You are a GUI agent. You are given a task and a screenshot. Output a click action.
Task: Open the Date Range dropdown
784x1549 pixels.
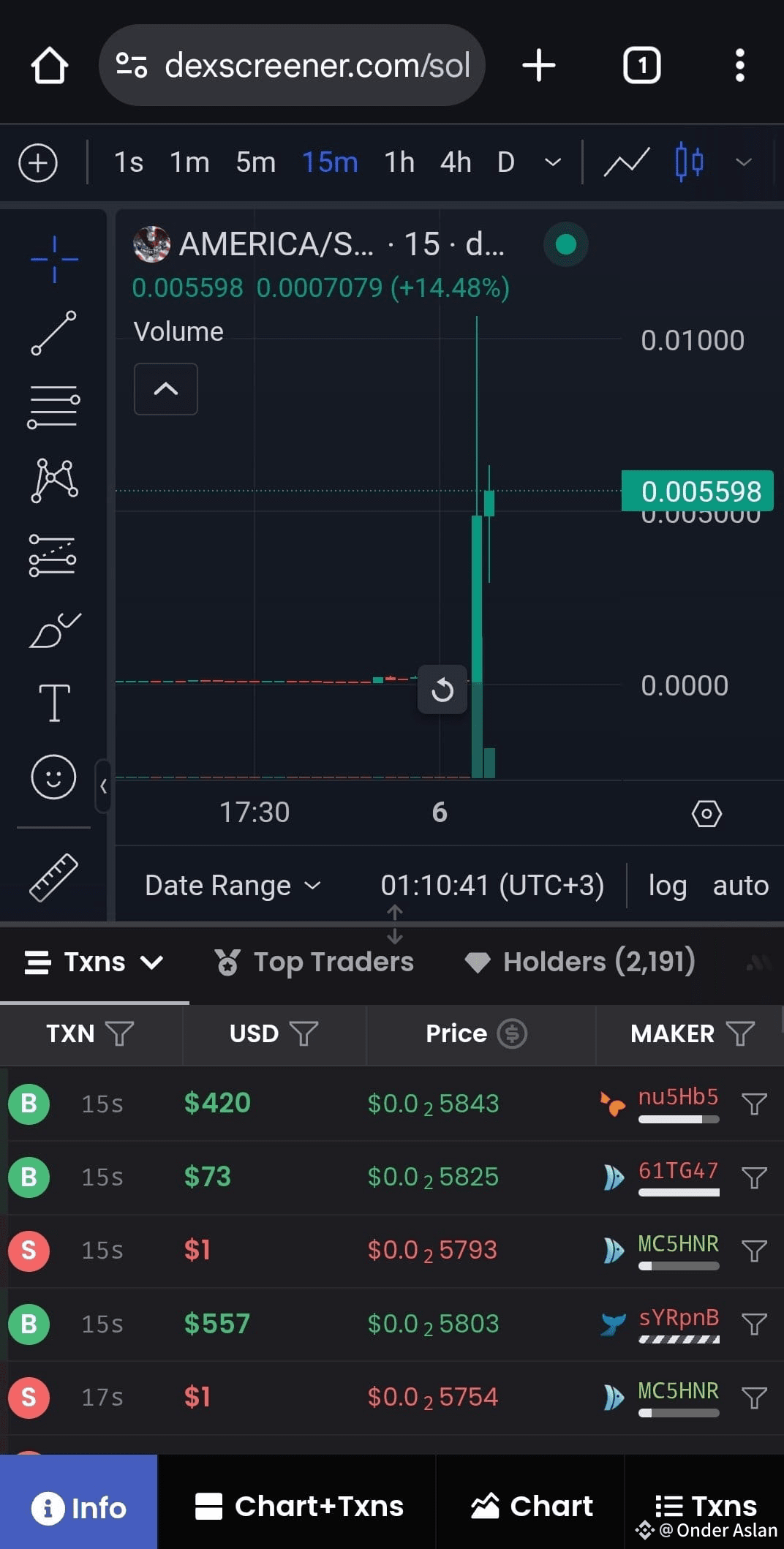click(233, 886)
